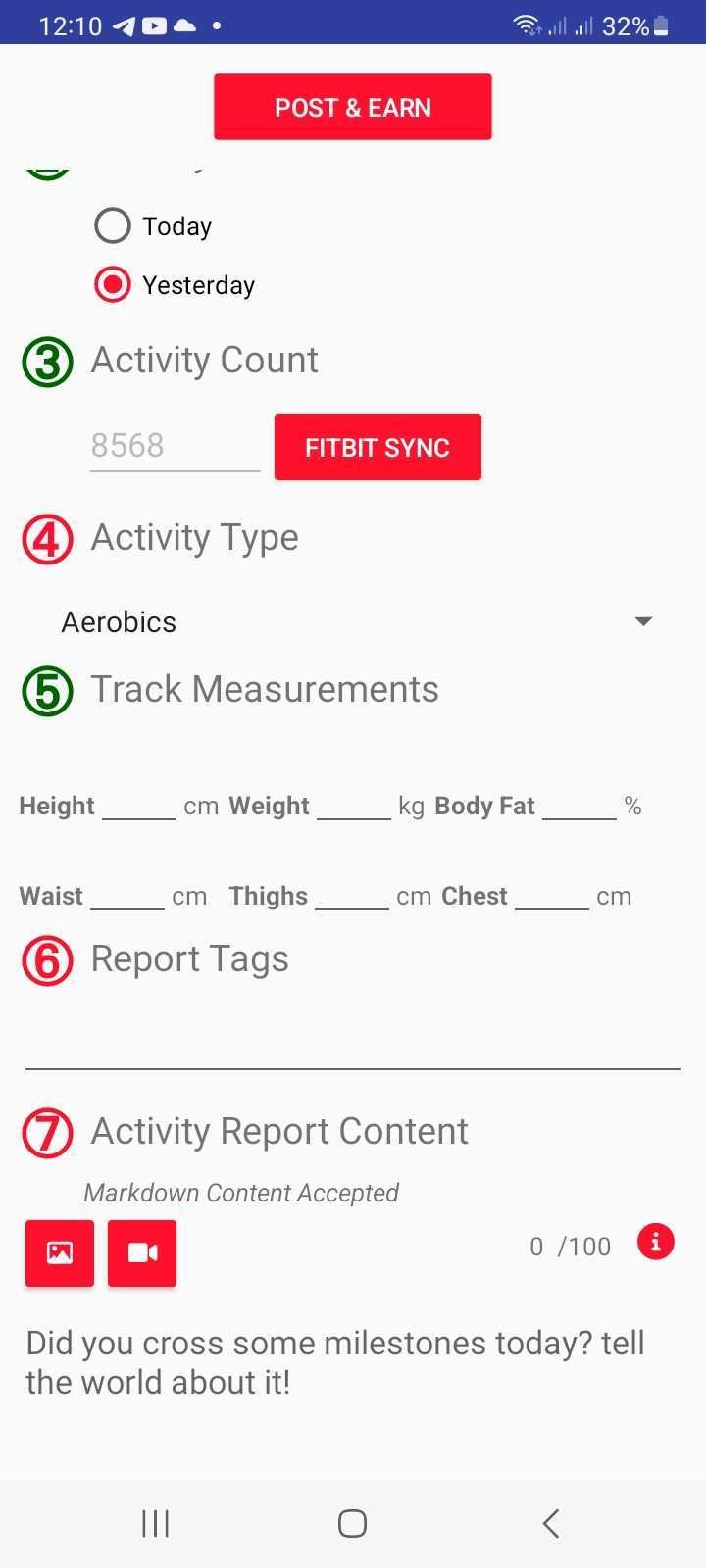The height and width of the screenshot is (1568, 706).
Task: Tap the Report Tags input line
Action: (353, 1047)
